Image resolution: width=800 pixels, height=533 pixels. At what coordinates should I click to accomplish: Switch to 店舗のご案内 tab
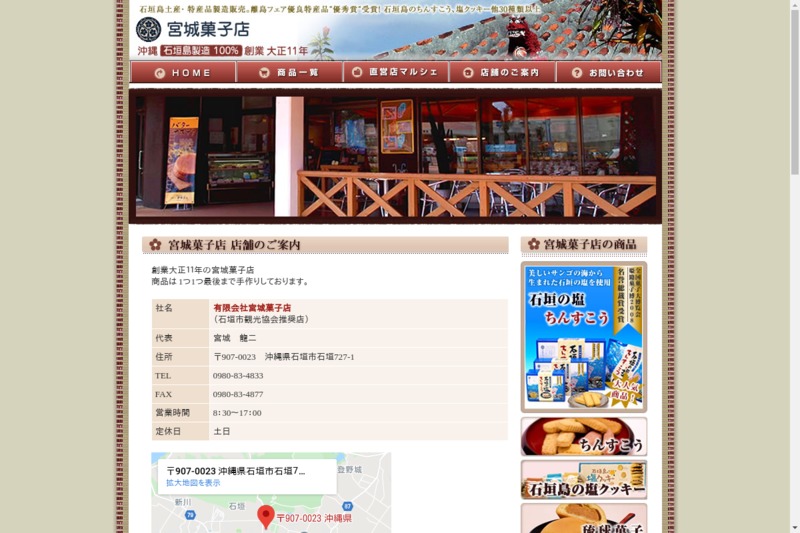pos(502,73)
